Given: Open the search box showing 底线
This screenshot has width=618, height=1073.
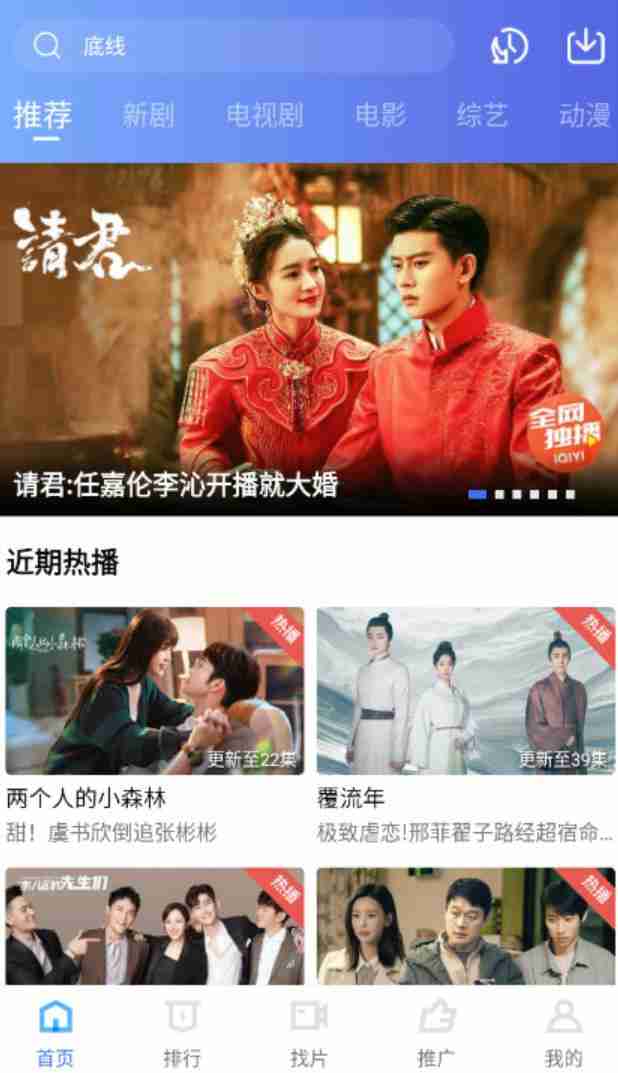Looking at the screenshot, I should point(233,47).
